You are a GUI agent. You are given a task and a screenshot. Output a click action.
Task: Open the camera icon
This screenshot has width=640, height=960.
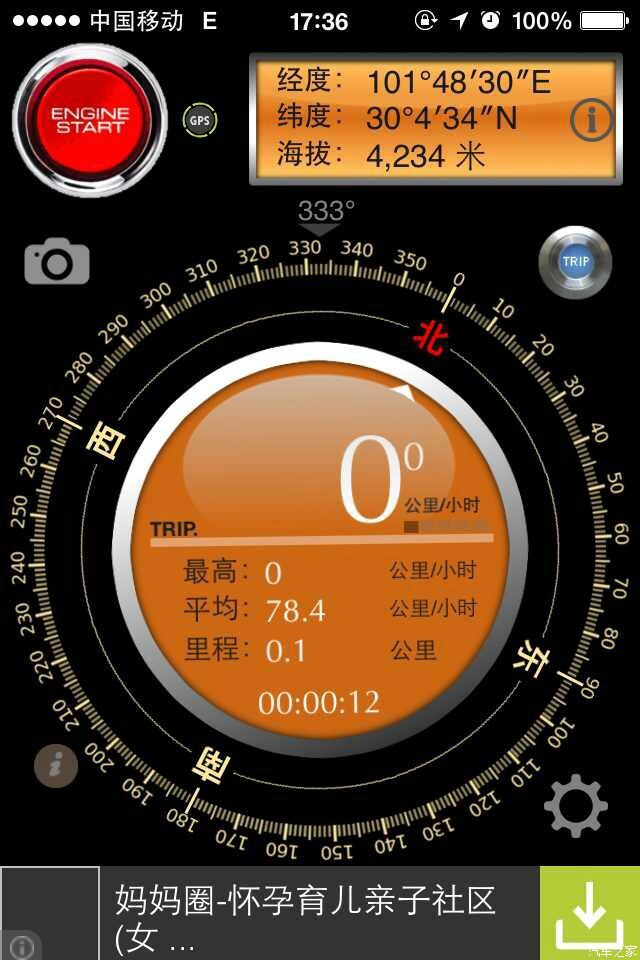tap(57, 262)
